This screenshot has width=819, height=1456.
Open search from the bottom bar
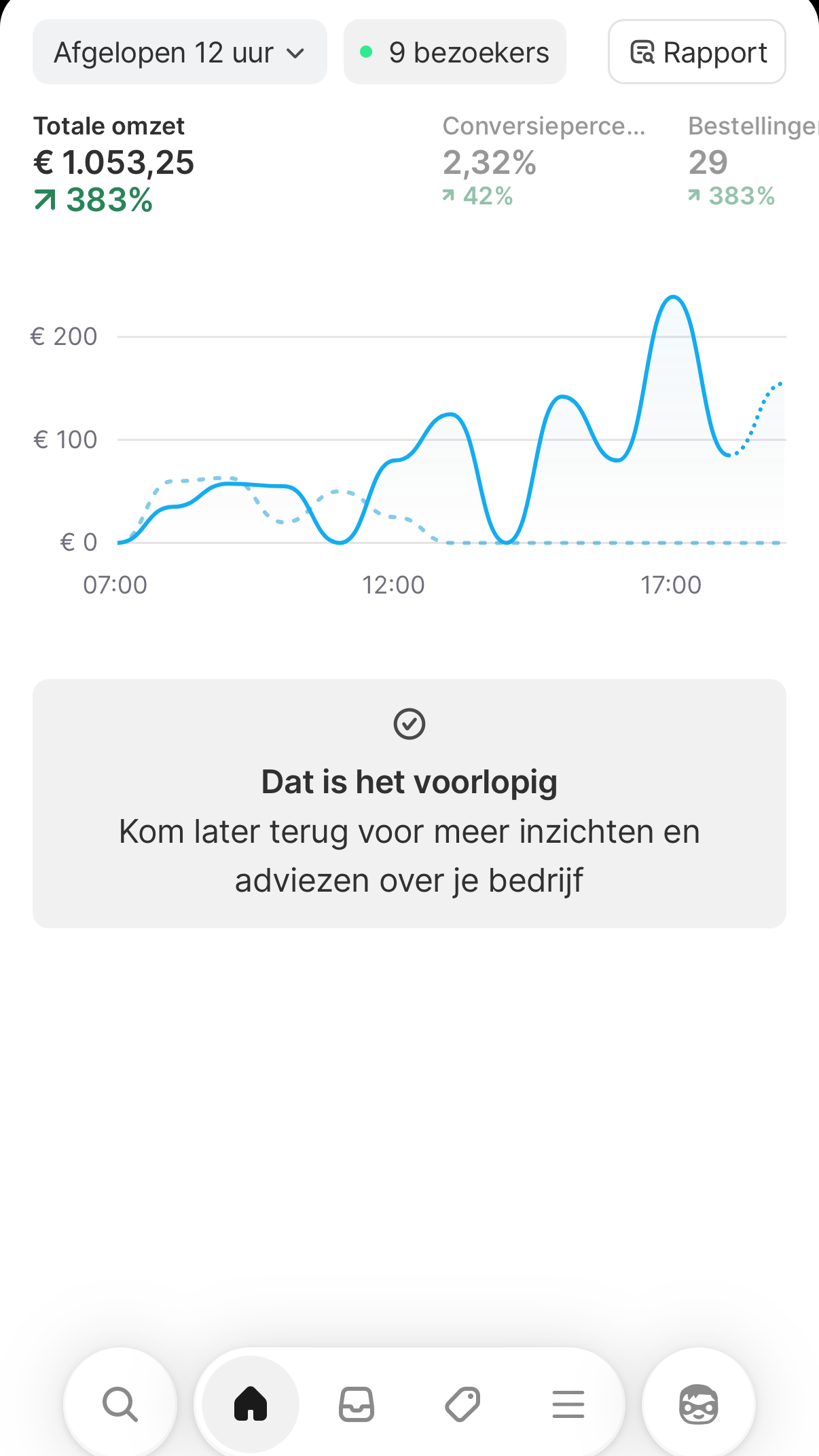point(120,1404)
